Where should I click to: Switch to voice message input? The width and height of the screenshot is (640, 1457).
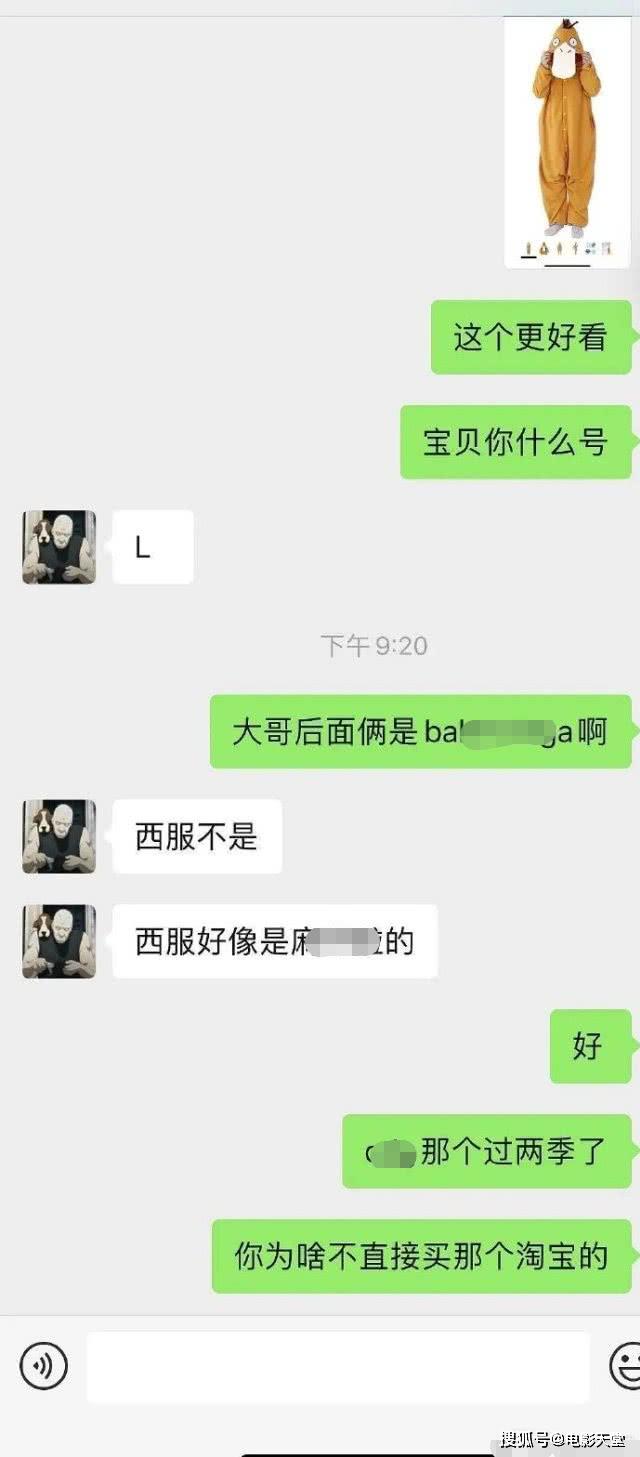(43, 1366)
